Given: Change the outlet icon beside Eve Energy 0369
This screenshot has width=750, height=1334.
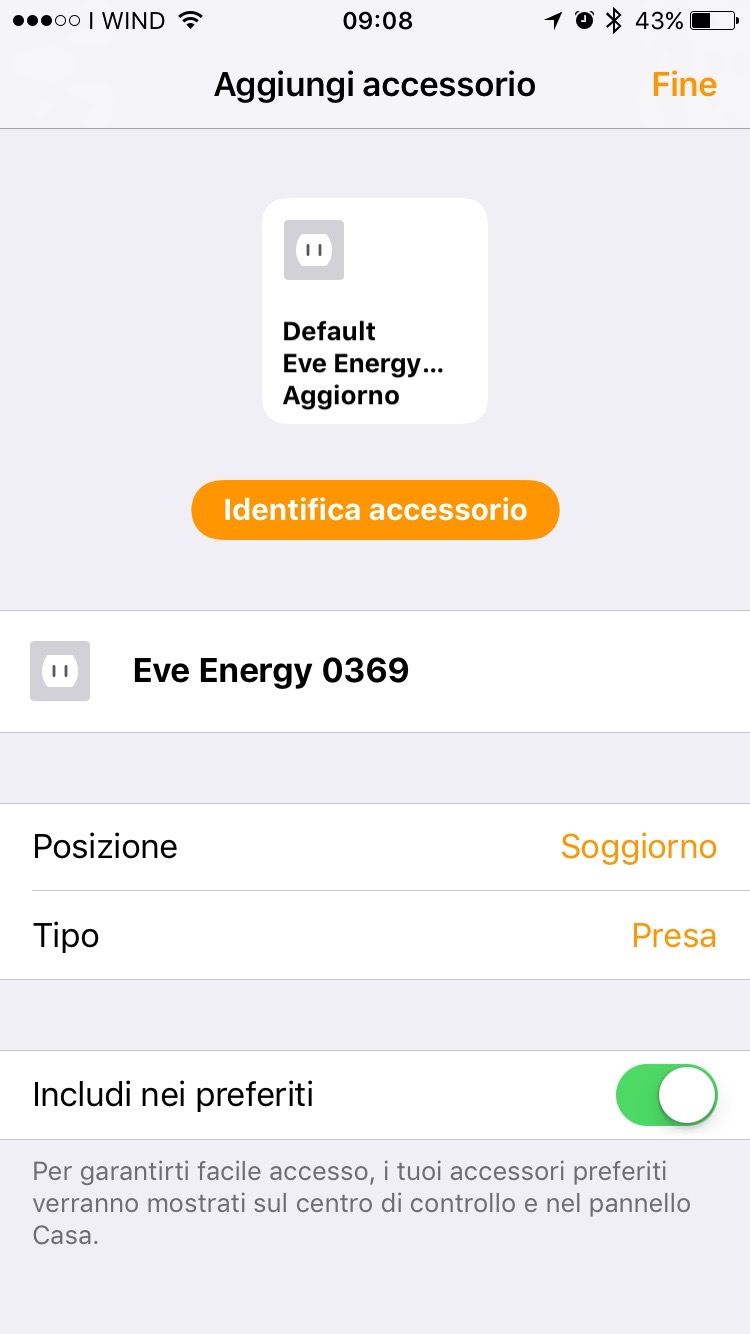Looking at the screenshot, I should (60, 671).
